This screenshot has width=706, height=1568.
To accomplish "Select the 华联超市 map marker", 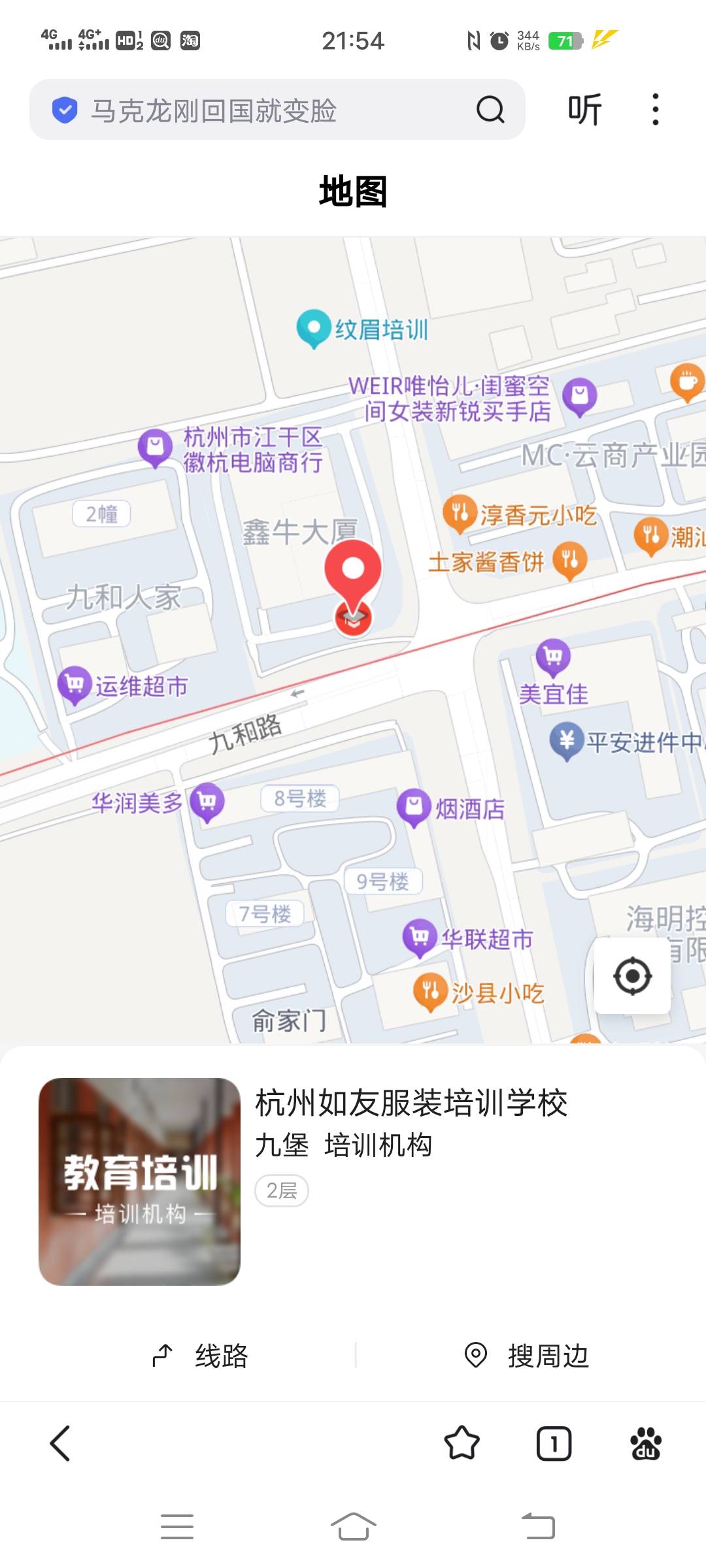I will [x=420, y=938].
